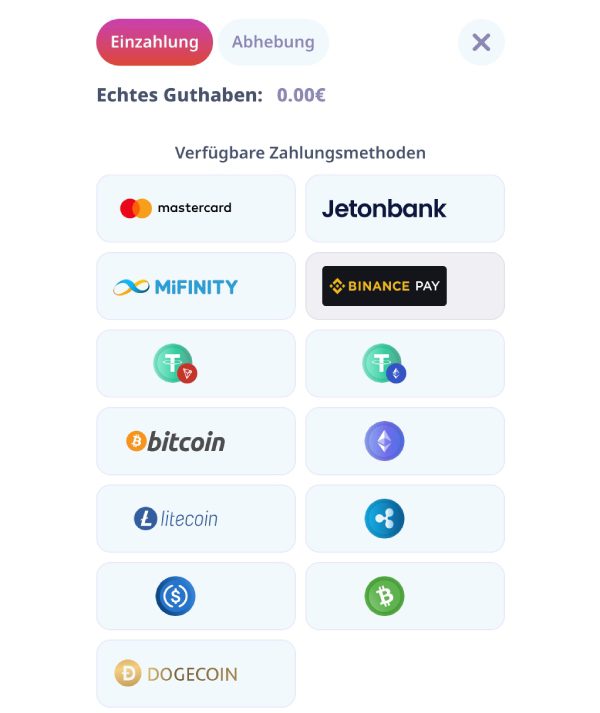Choose the USD Coin tile
Image resolution: width=600 pixels, height=713 pixels.
coord(196,596)
